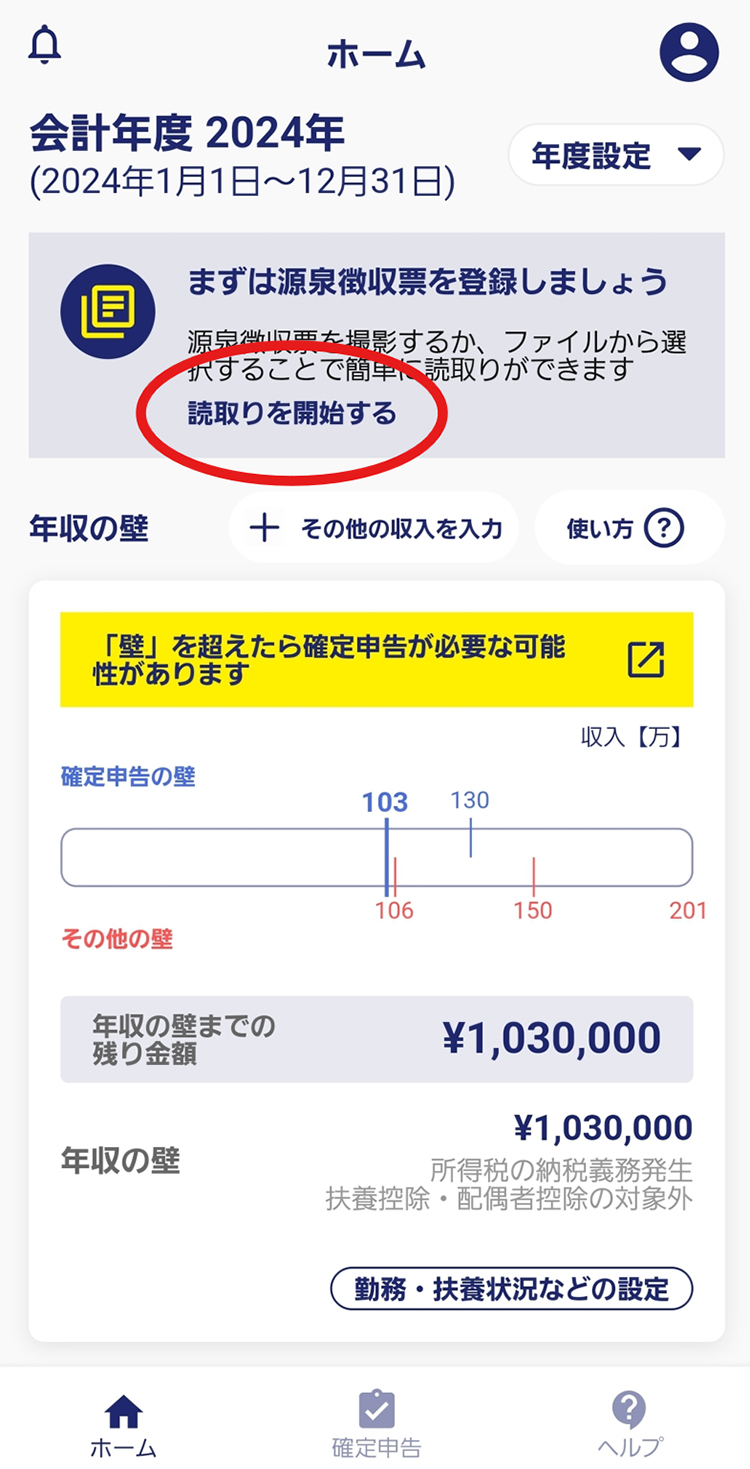Switch to the 確定申告 tab
The image size is (750, 1469).
click(376, 1425)
